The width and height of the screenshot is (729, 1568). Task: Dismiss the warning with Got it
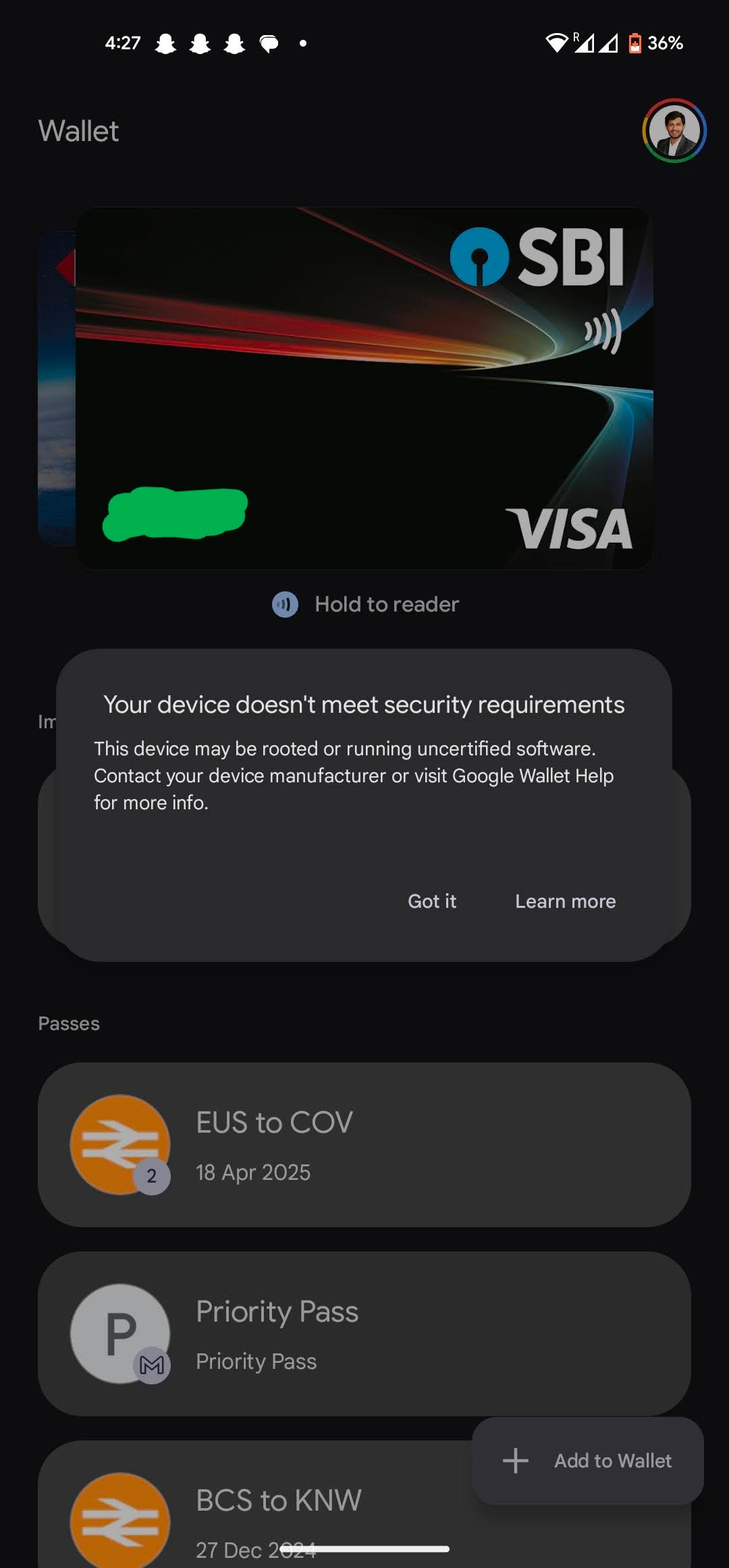coord(432,901)
